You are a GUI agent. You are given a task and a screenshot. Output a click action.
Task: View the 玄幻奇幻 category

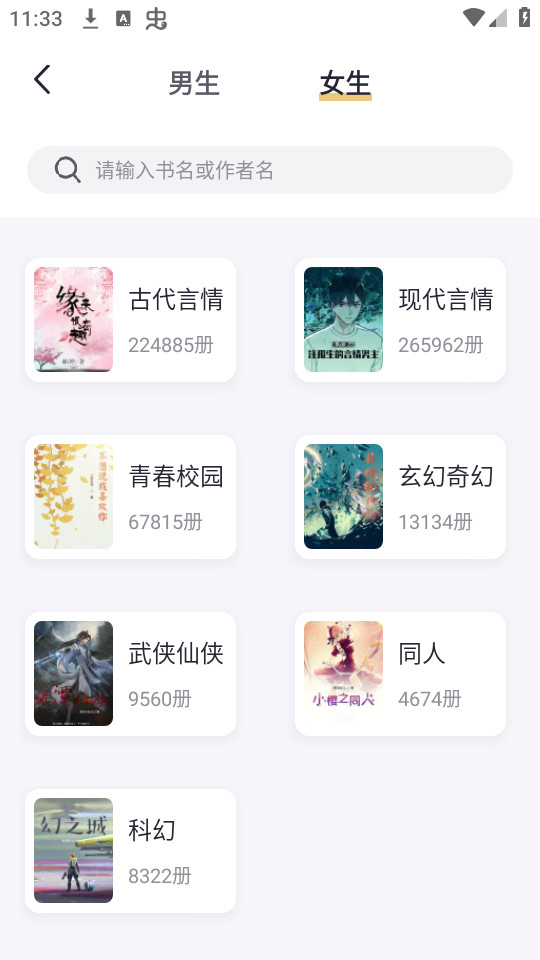(400, 497)
